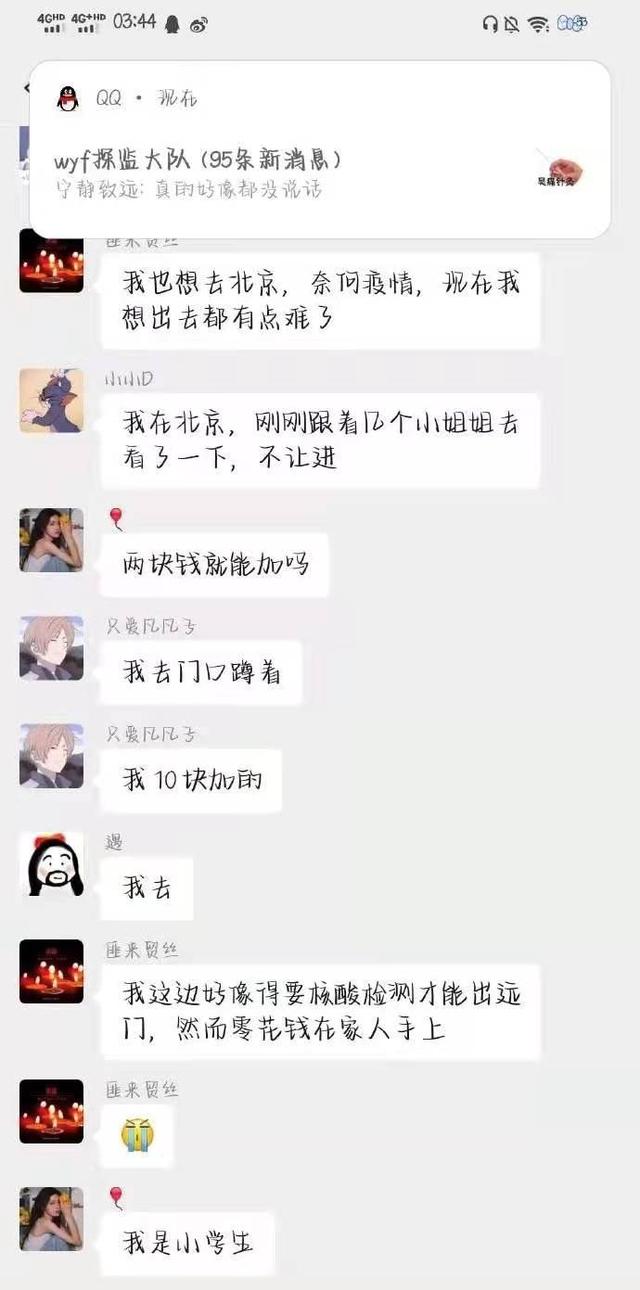Tap 只要凡凡子's avatar next to 我10块加的

click(x=51, y=755)
